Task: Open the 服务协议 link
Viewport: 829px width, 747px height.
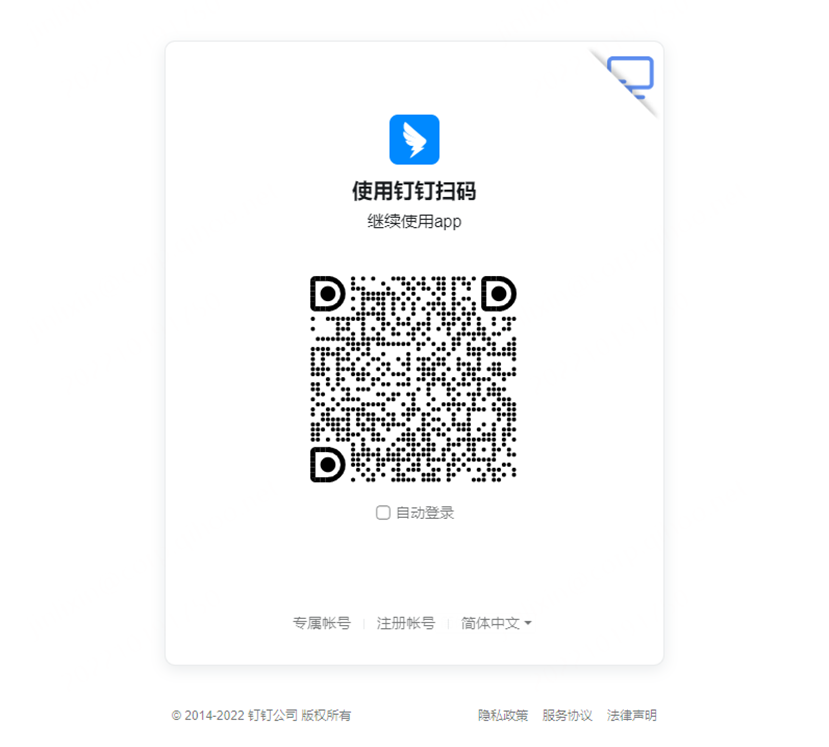Action: [567, 716]
